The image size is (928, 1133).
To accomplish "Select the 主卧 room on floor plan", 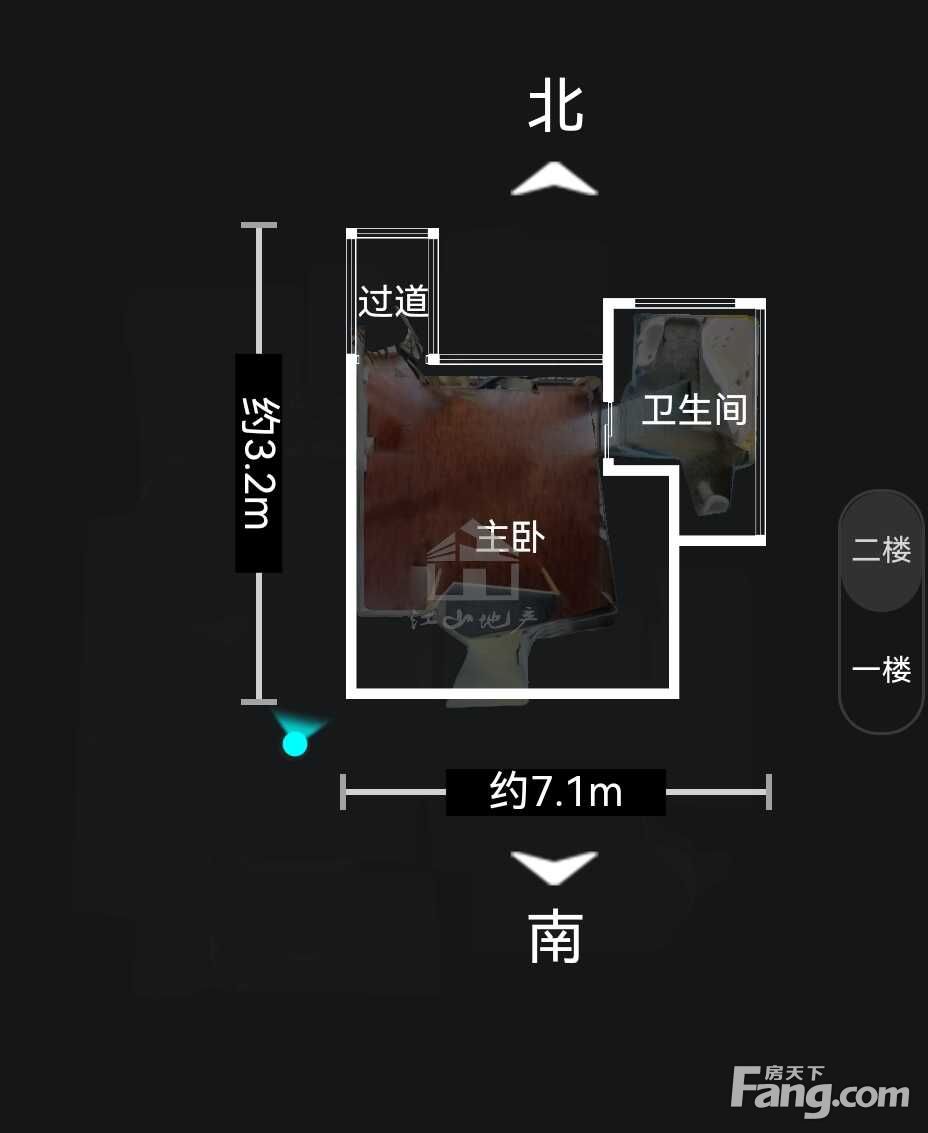I will click(510, 538).
